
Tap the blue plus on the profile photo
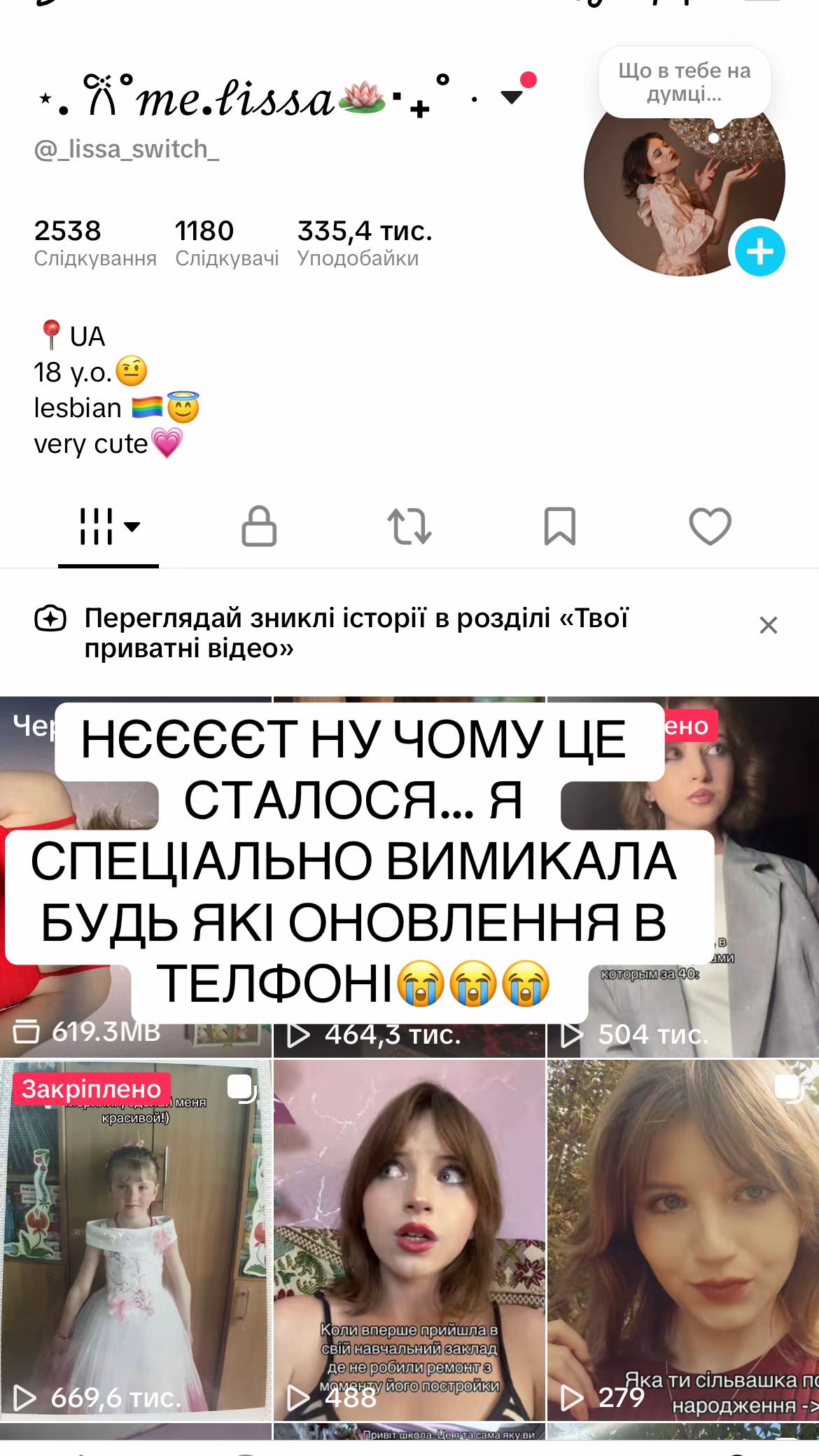pyautogui.click(x=759, y=251)
